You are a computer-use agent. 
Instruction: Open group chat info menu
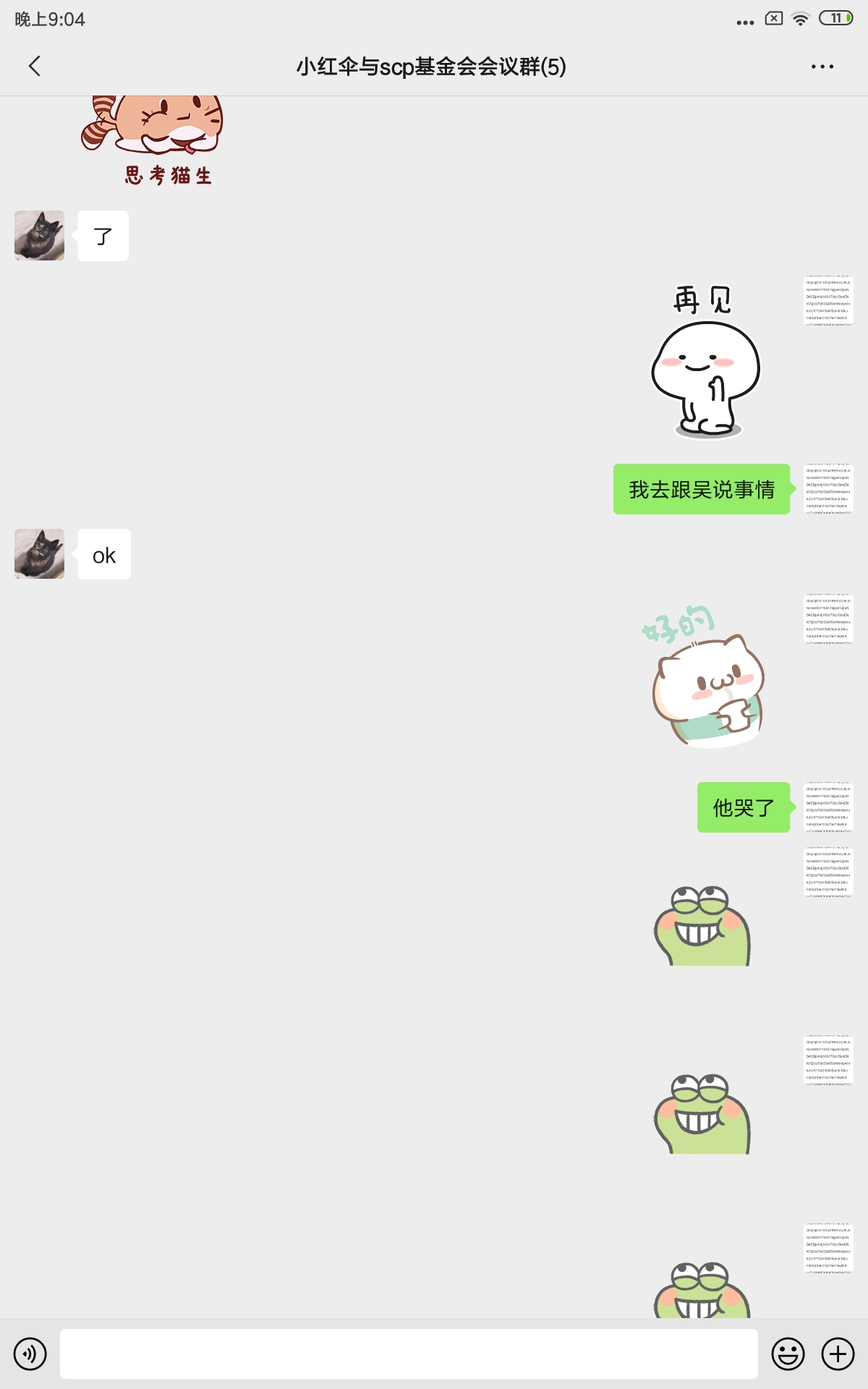point(822,67)
